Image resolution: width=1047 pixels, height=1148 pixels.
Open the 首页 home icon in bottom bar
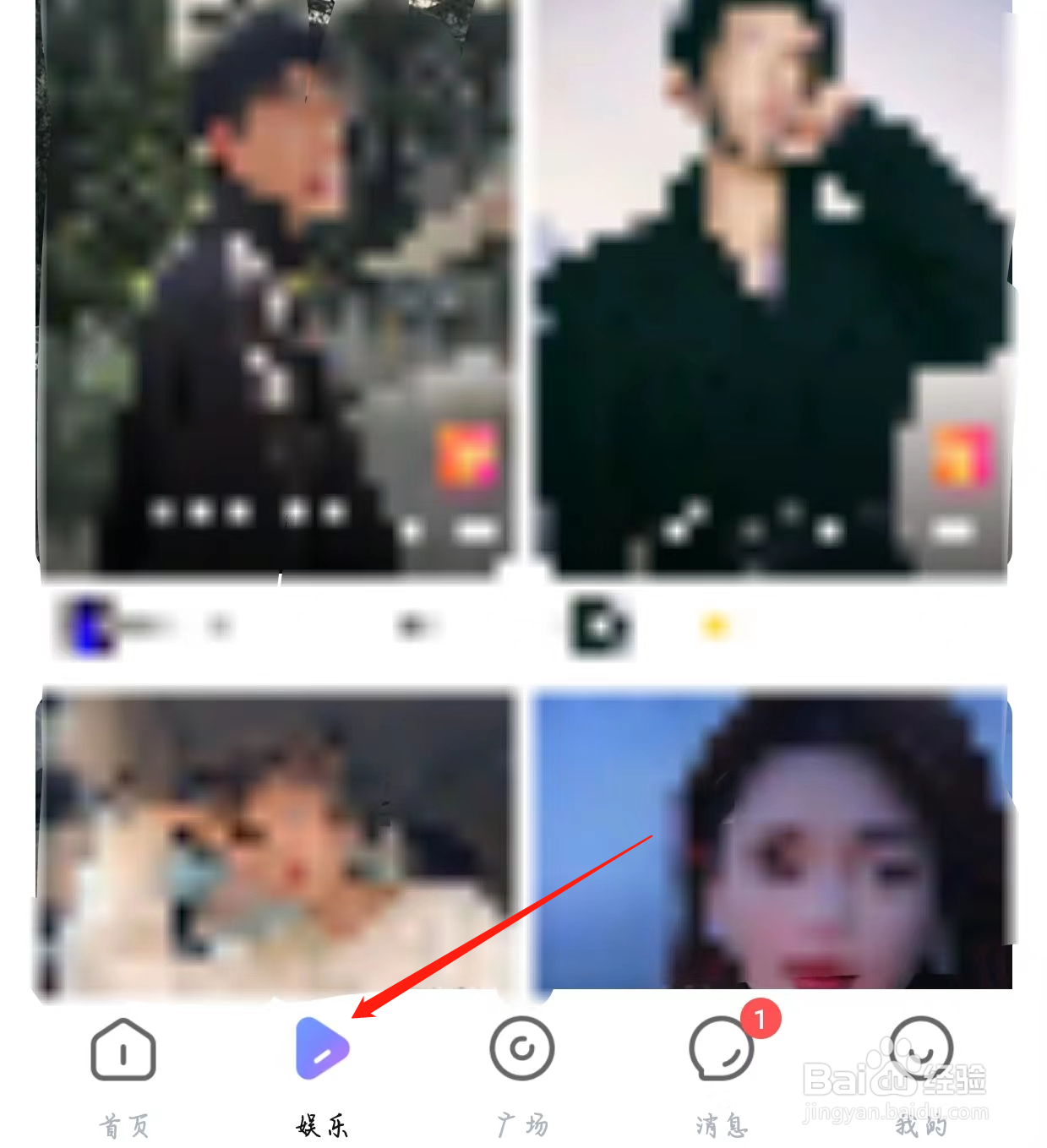tap(122, 1050)
